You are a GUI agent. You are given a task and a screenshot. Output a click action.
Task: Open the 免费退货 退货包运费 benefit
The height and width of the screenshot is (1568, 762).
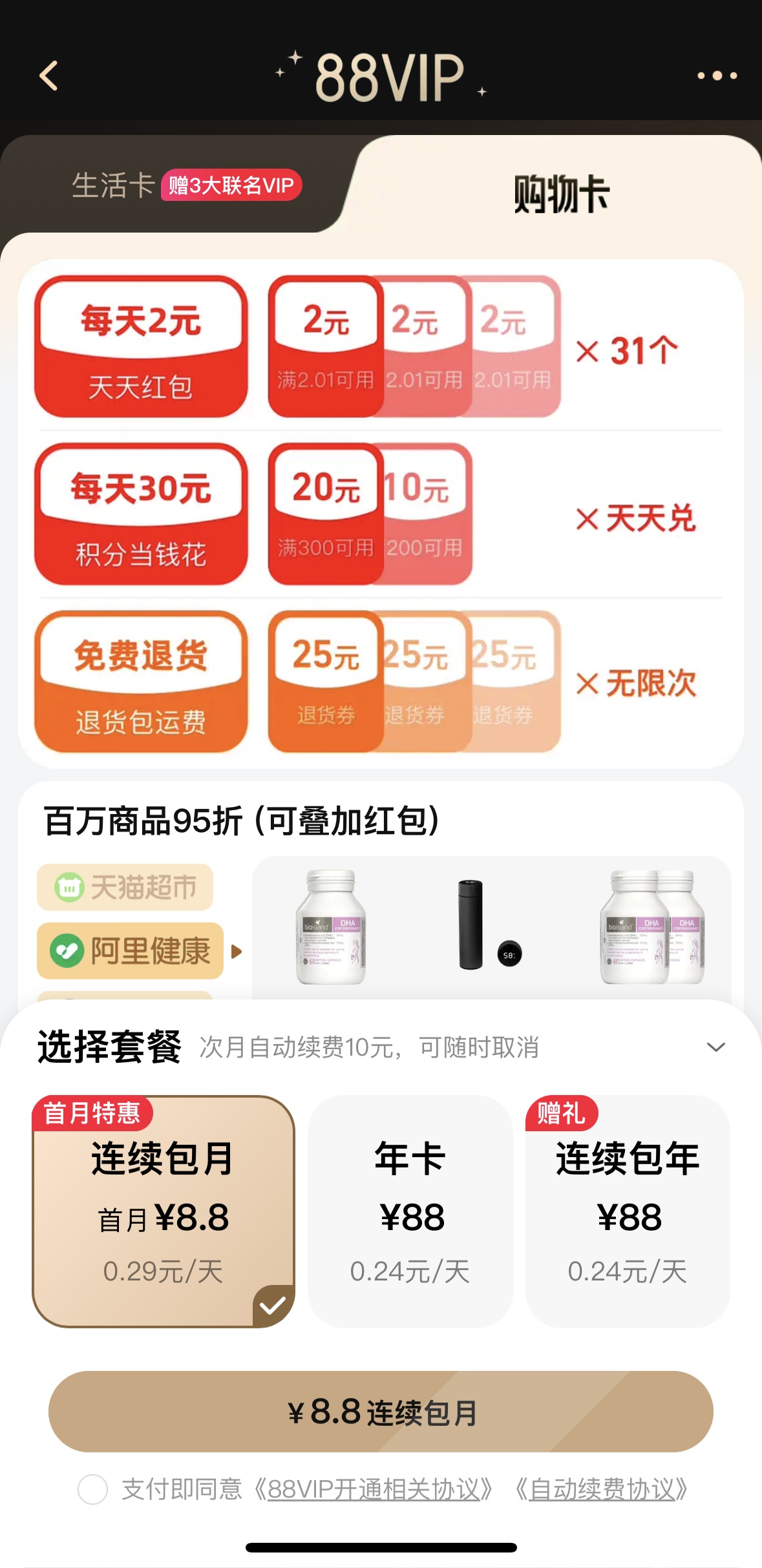coord(141,682)
